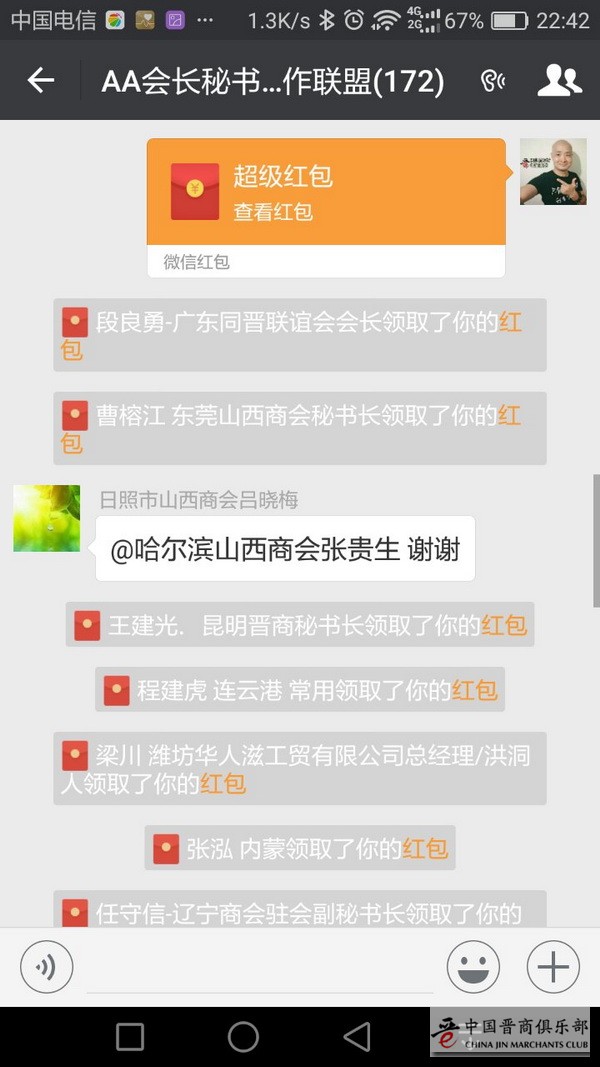The height and width of the screenshot is (1067, 600).
Task: View the red packet sender's avatar profile
Action: pos(553,172)
